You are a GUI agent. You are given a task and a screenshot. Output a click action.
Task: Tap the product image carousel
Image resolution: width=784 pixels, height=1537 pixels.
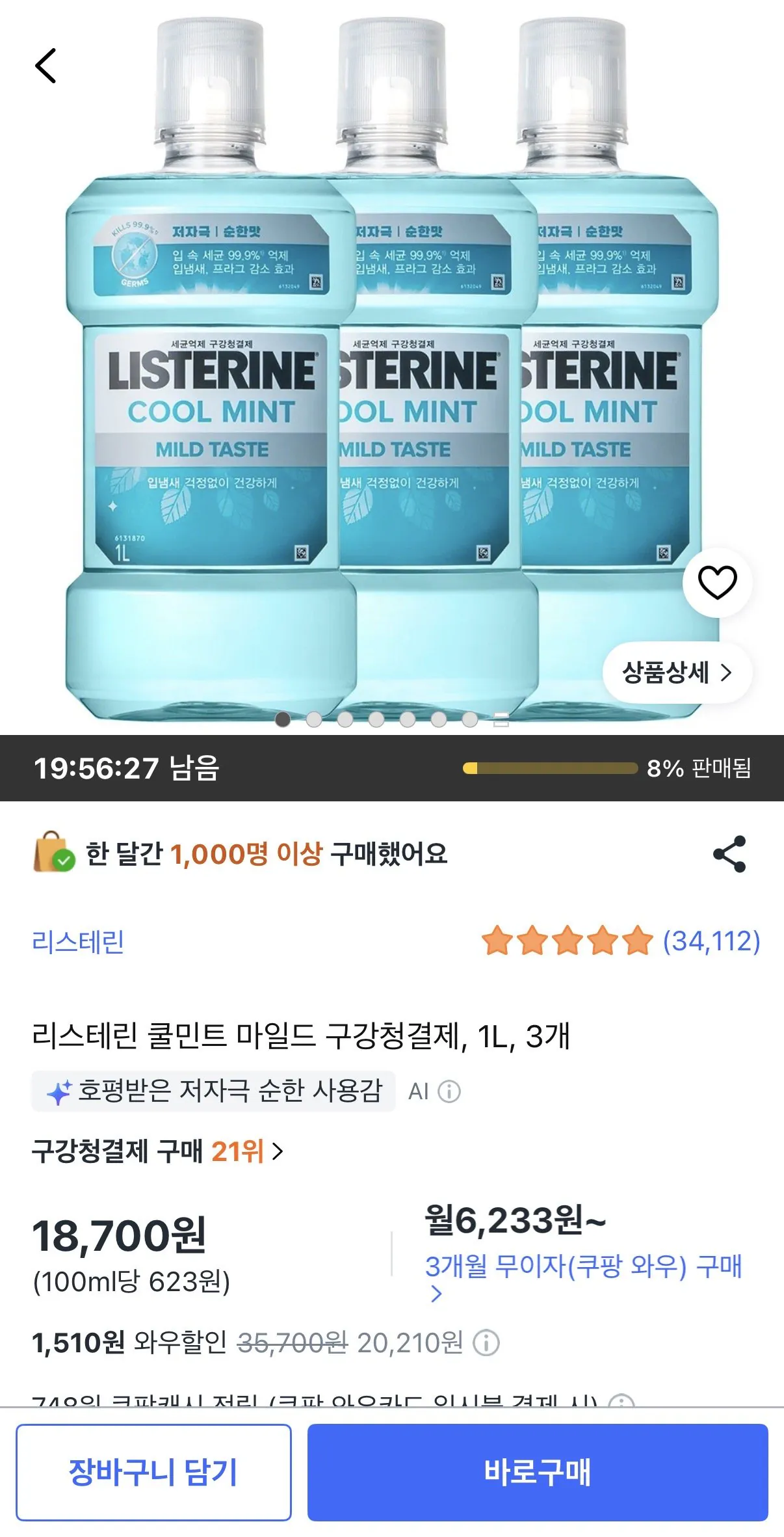pyautogui.click(x=392, y=368)
